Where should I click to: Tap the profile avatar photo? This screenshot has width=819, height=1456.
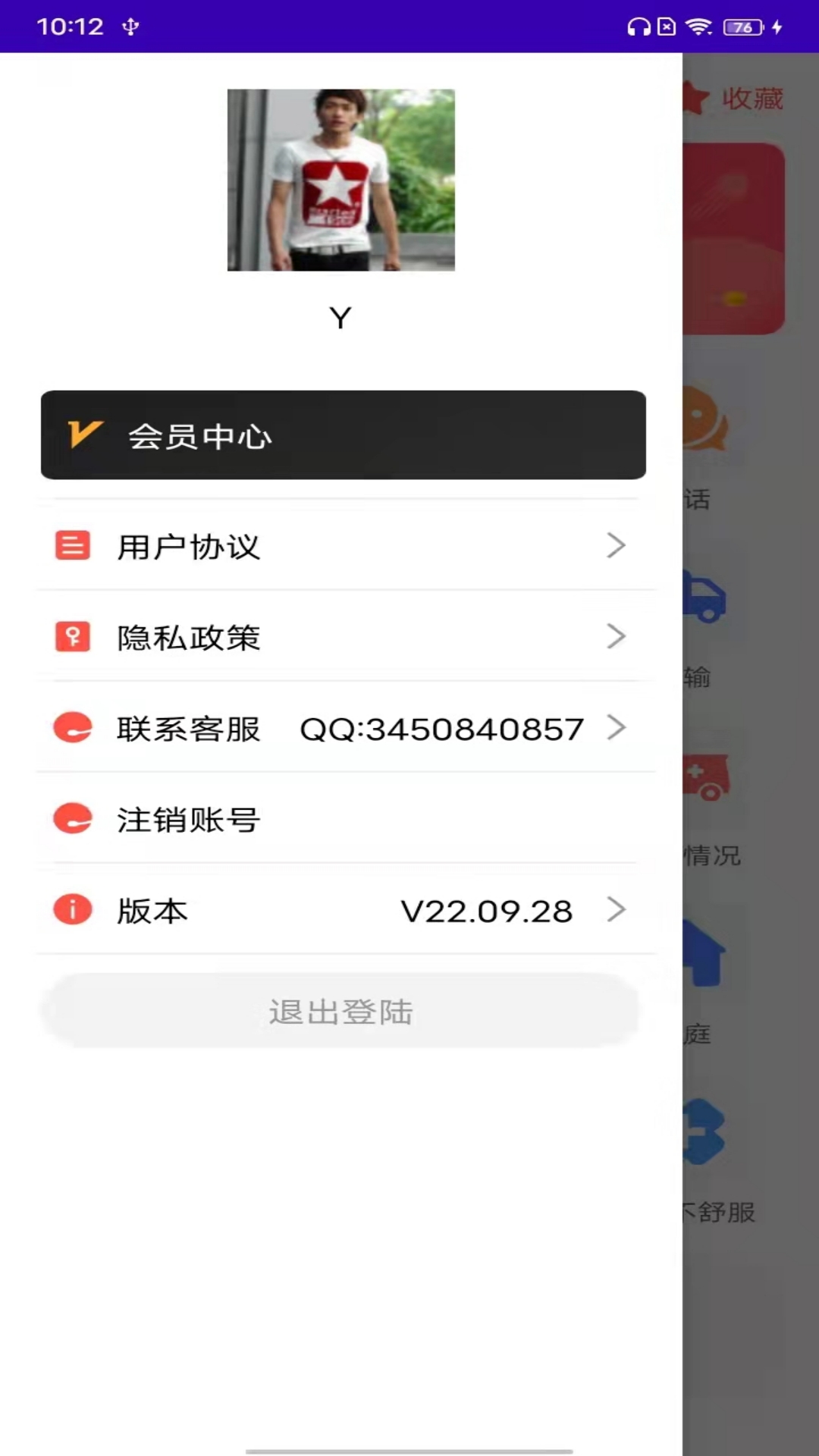coord(341,180)
